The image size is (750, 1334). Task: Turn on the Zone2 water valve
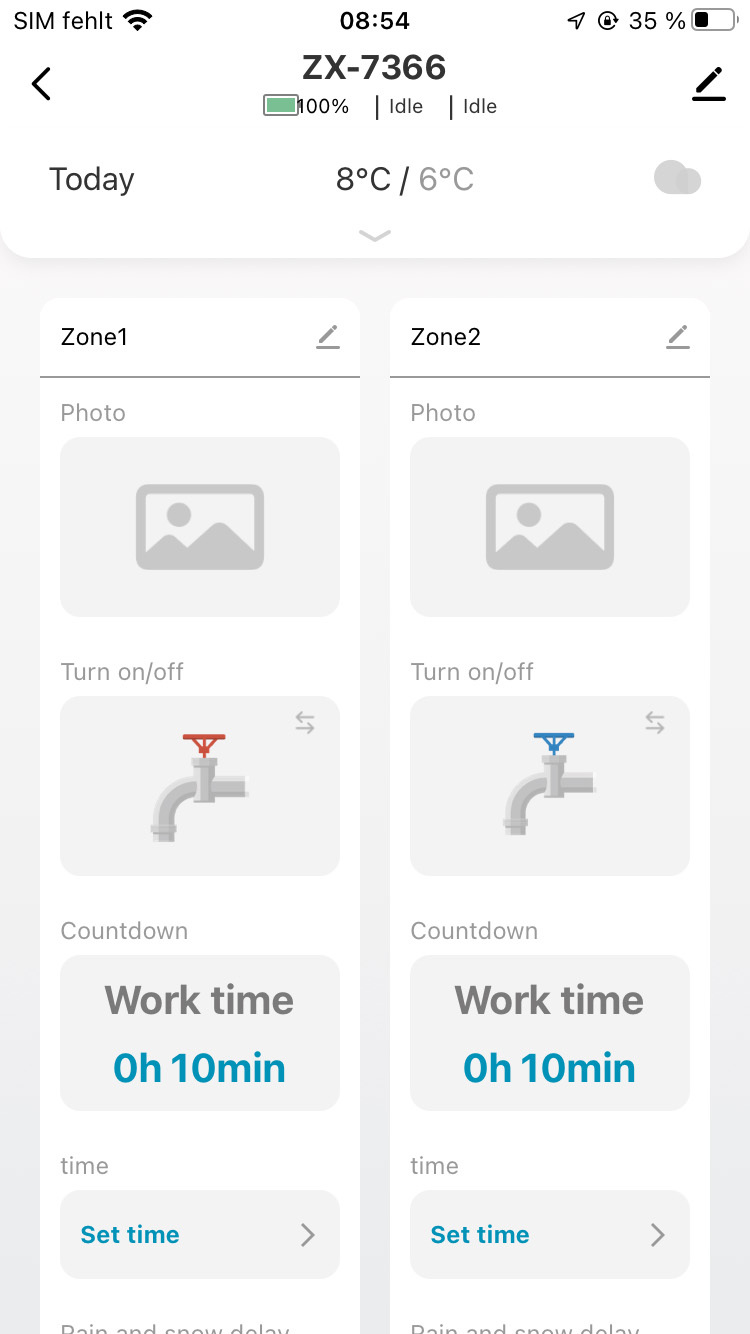(x=550, y=786)
